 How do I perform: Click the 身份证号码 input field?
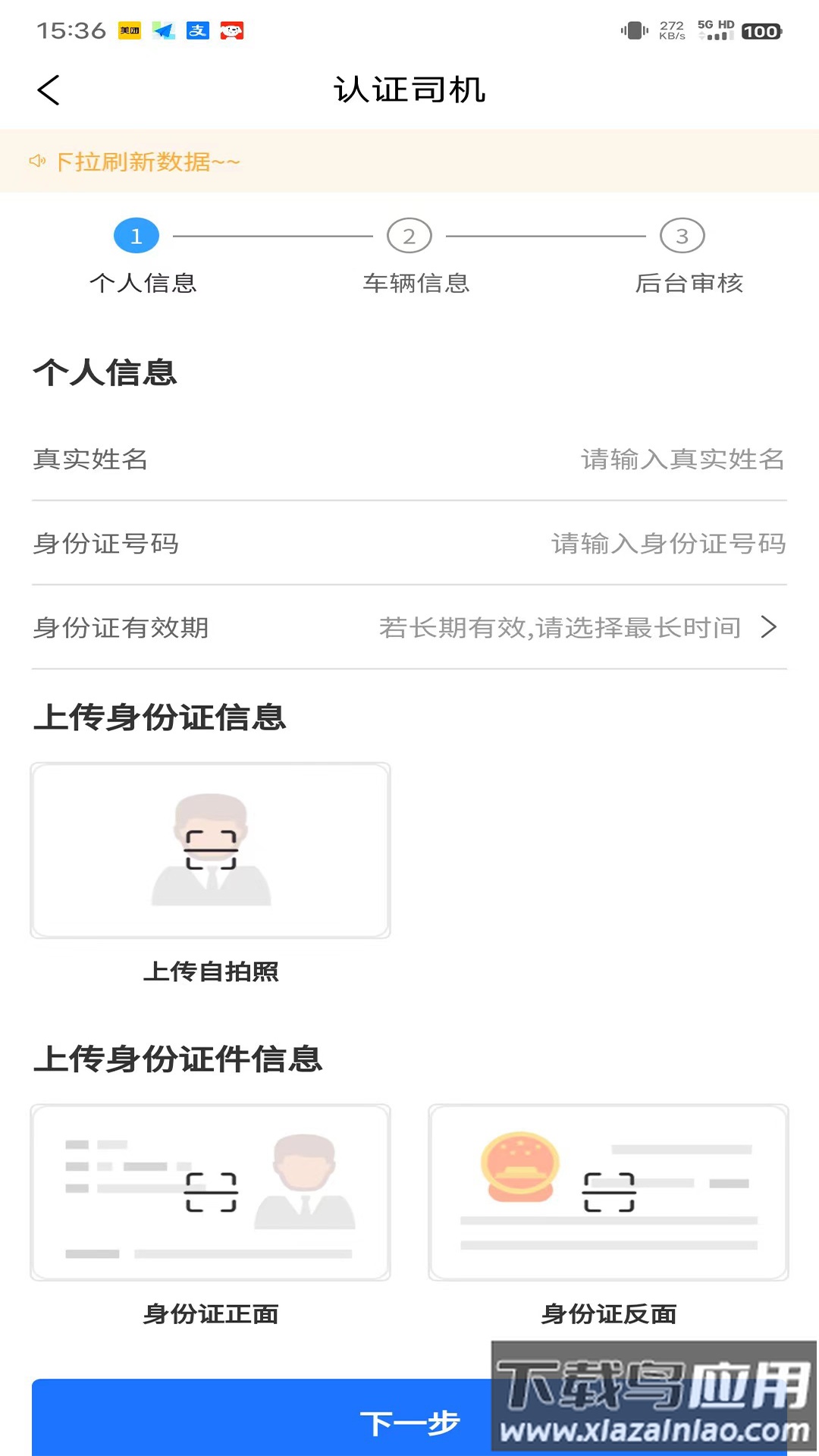point(667,544)
